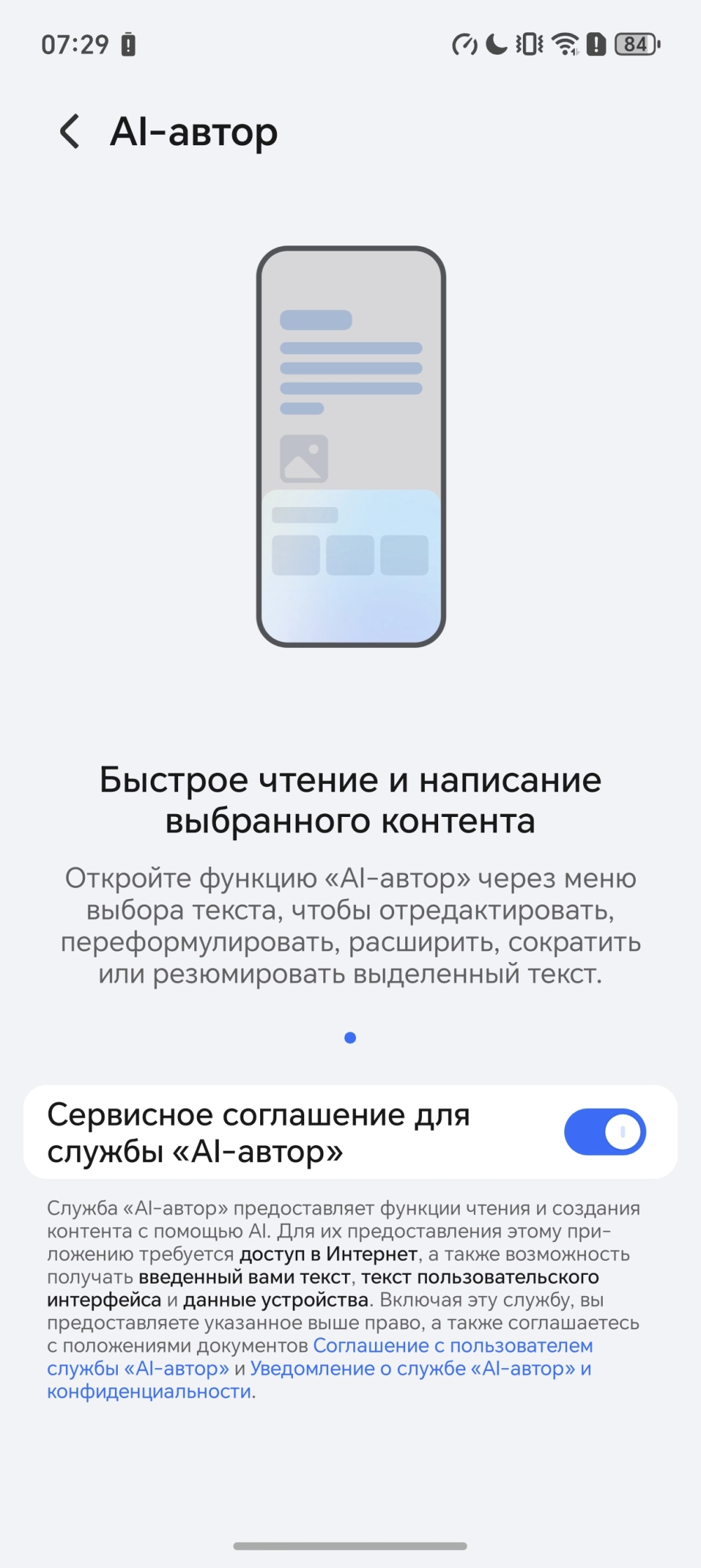Turn off the «AI-автор» service agreement switch
The height and width of the screenshot is (1568, 701).
(604, 1132)
